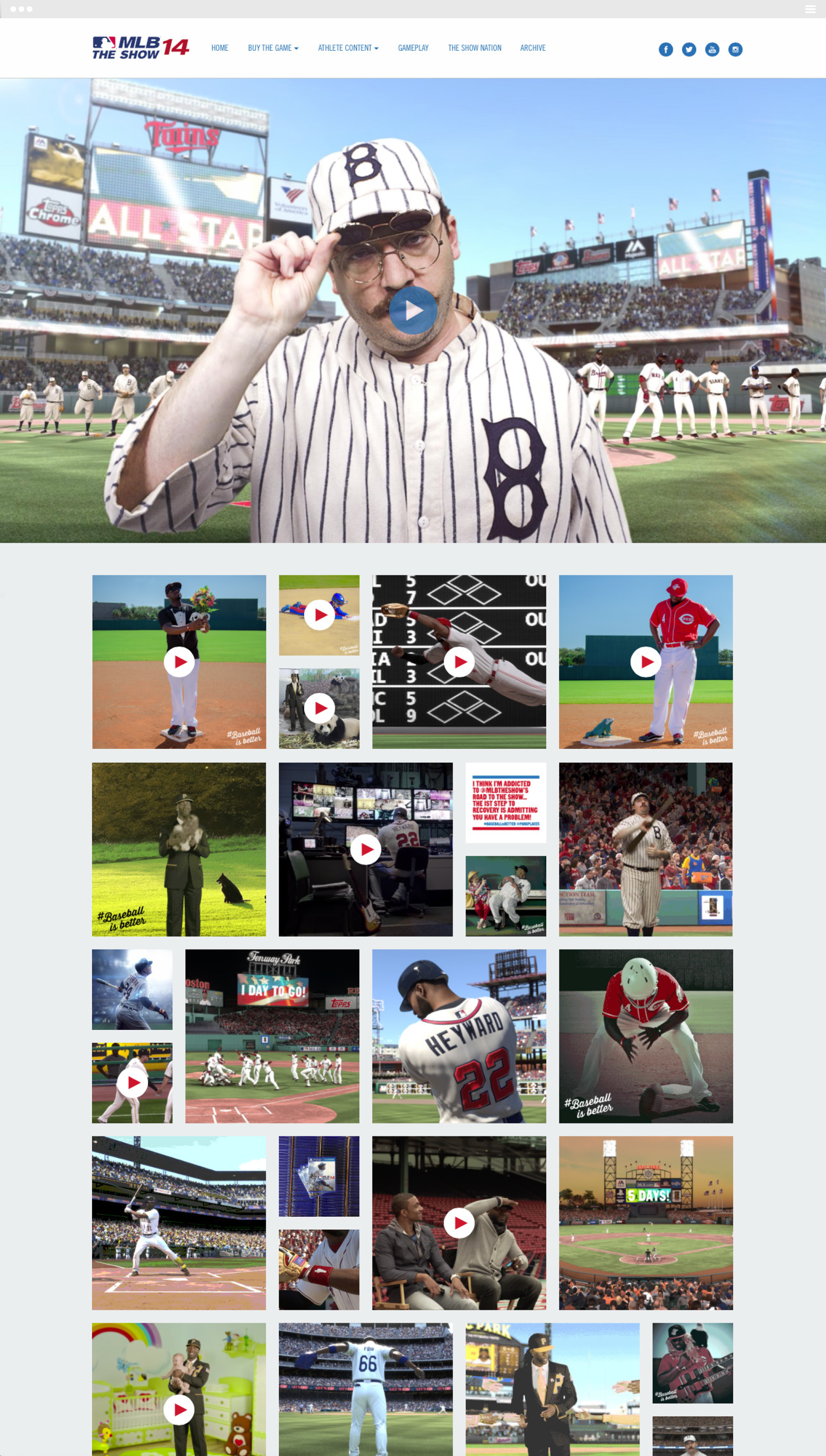Play the diving catch scoreboard video
This screenshot has width=826, height=1456.
point(459,662)
